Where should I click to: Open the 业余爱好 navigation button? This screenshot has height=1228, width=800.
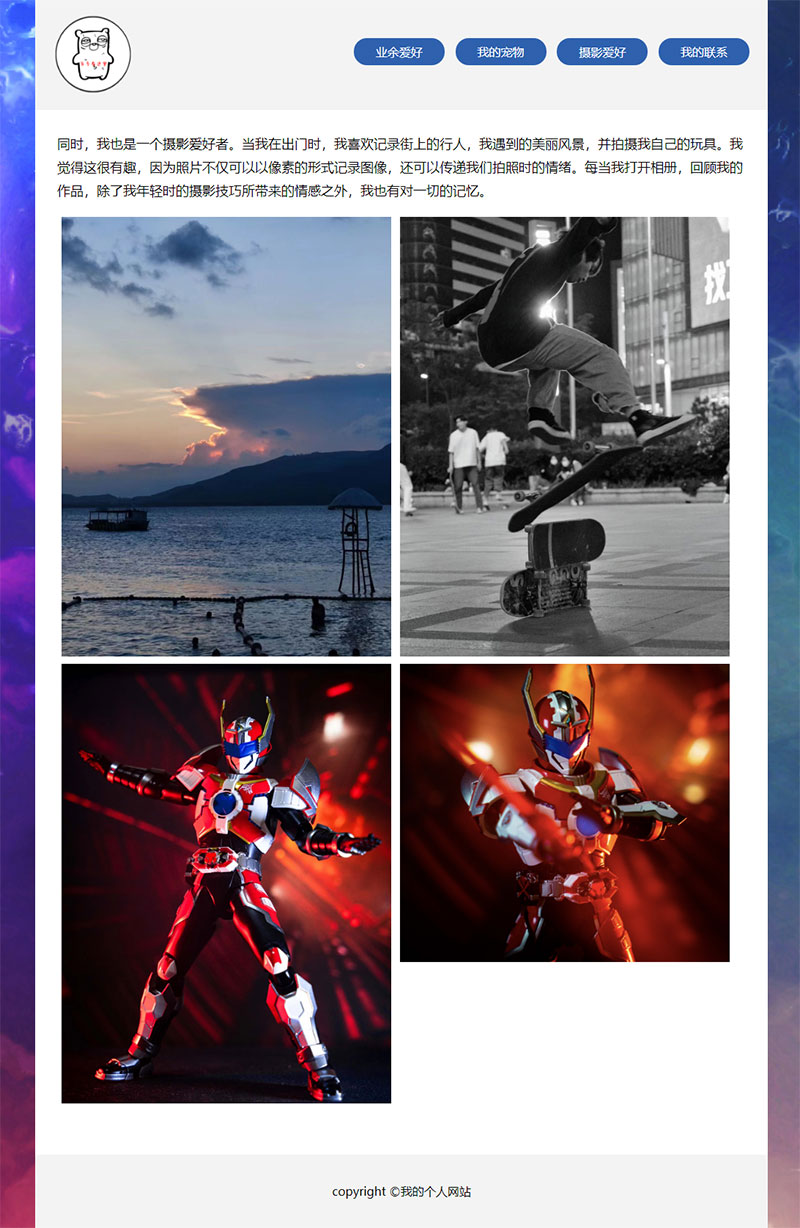pyautogui.click(x=399, y=52)
